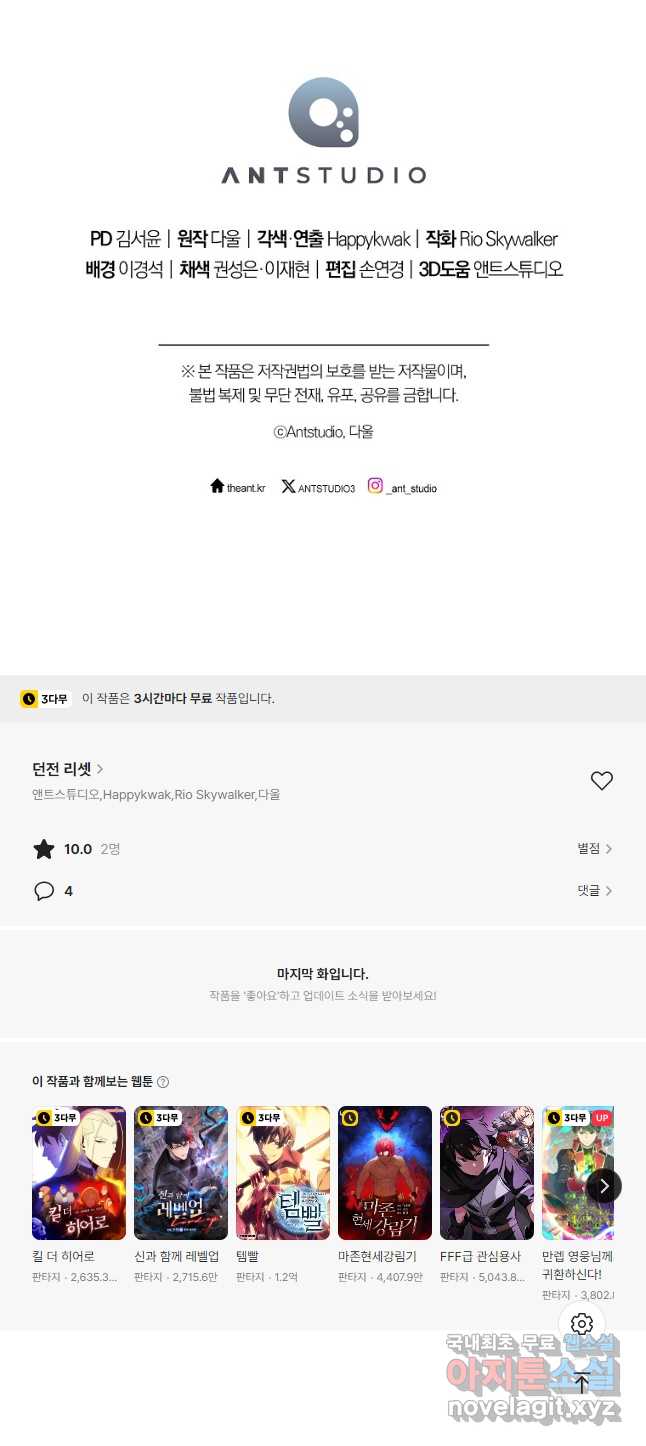Open the 킬 더 히어로 webtoon
The width and height of the screenshot is (646, 1446).
(79, 1173)
